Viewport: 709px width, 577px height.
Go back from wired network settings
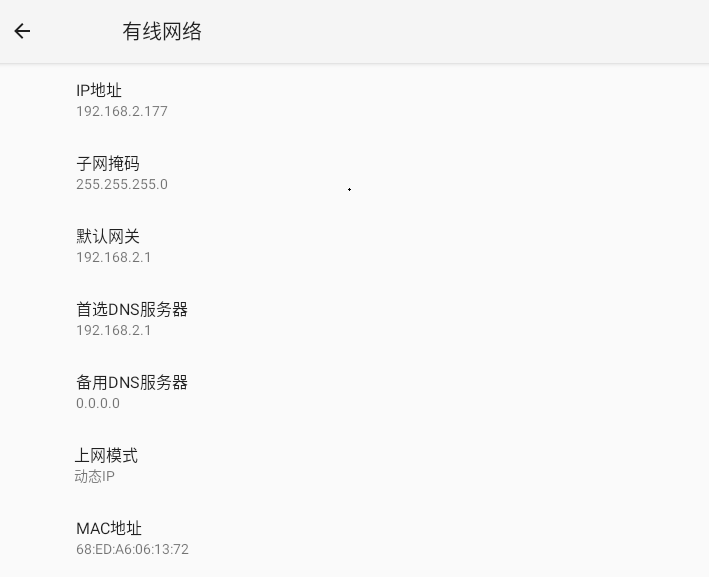[x=22, y=31]
